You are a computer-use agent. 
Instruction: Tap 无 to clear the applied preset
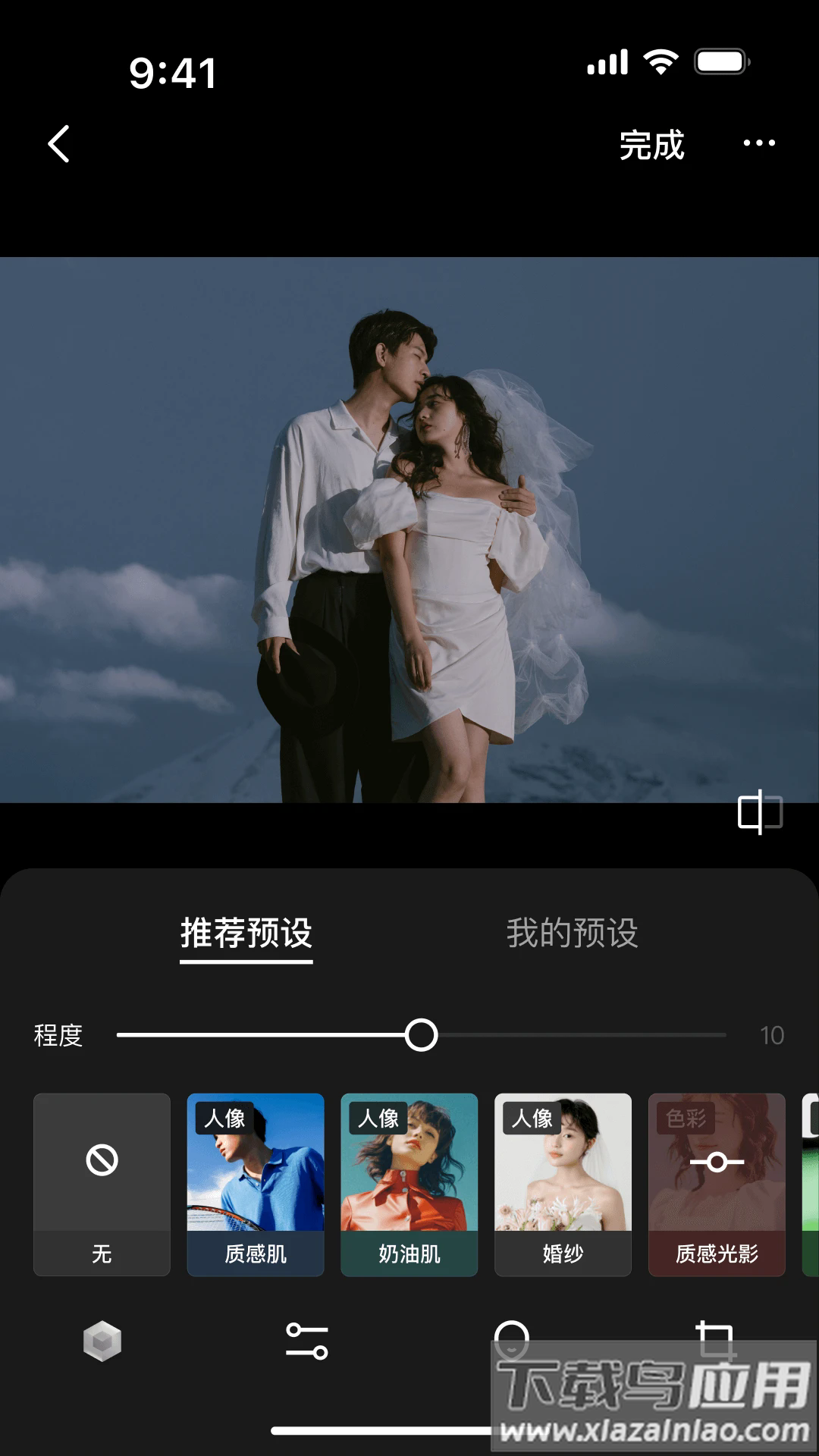coord(102,1183)
